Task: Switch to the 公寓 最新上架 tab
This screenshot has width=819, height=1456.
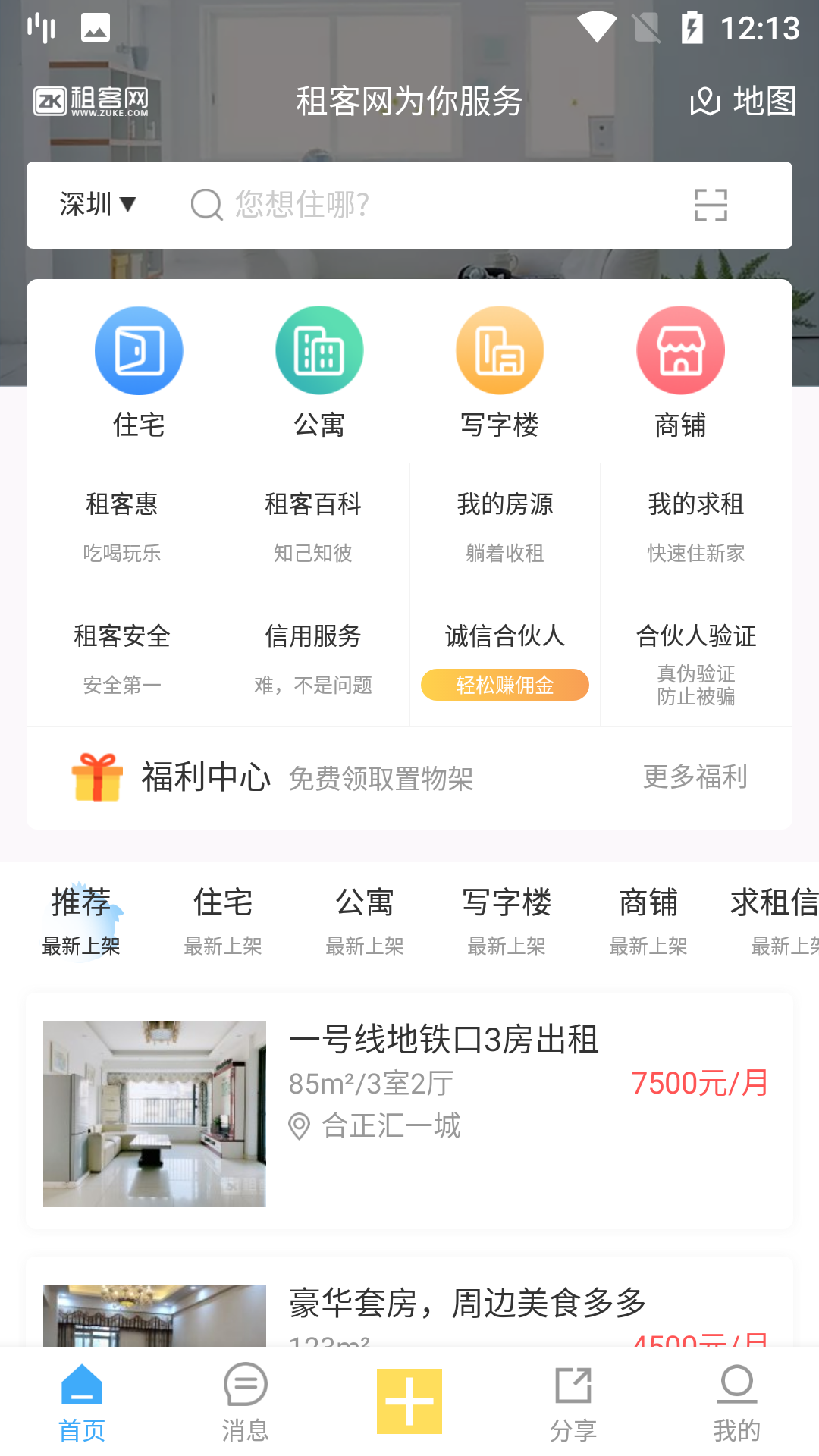Action: pos(365,920)
